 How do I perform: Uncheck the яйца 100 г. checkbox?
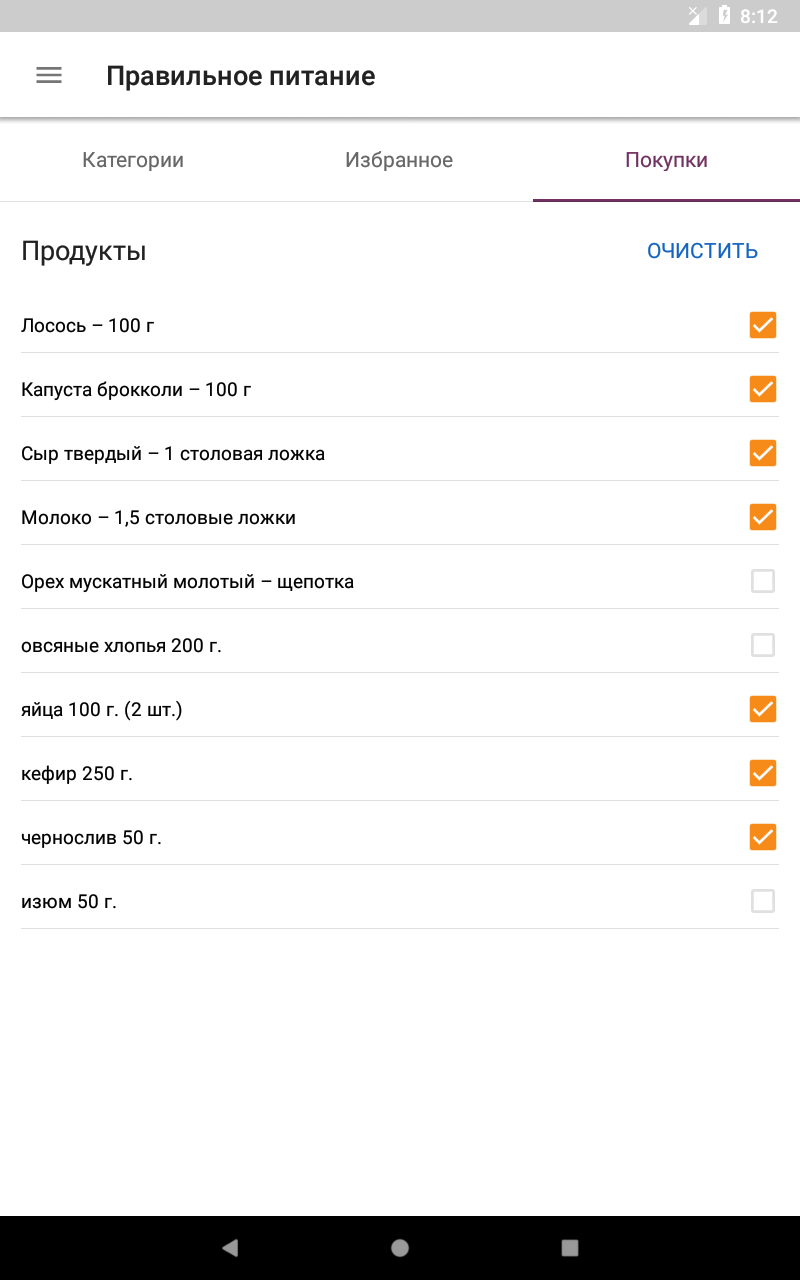pyautogui.click(x=763, y=709)
